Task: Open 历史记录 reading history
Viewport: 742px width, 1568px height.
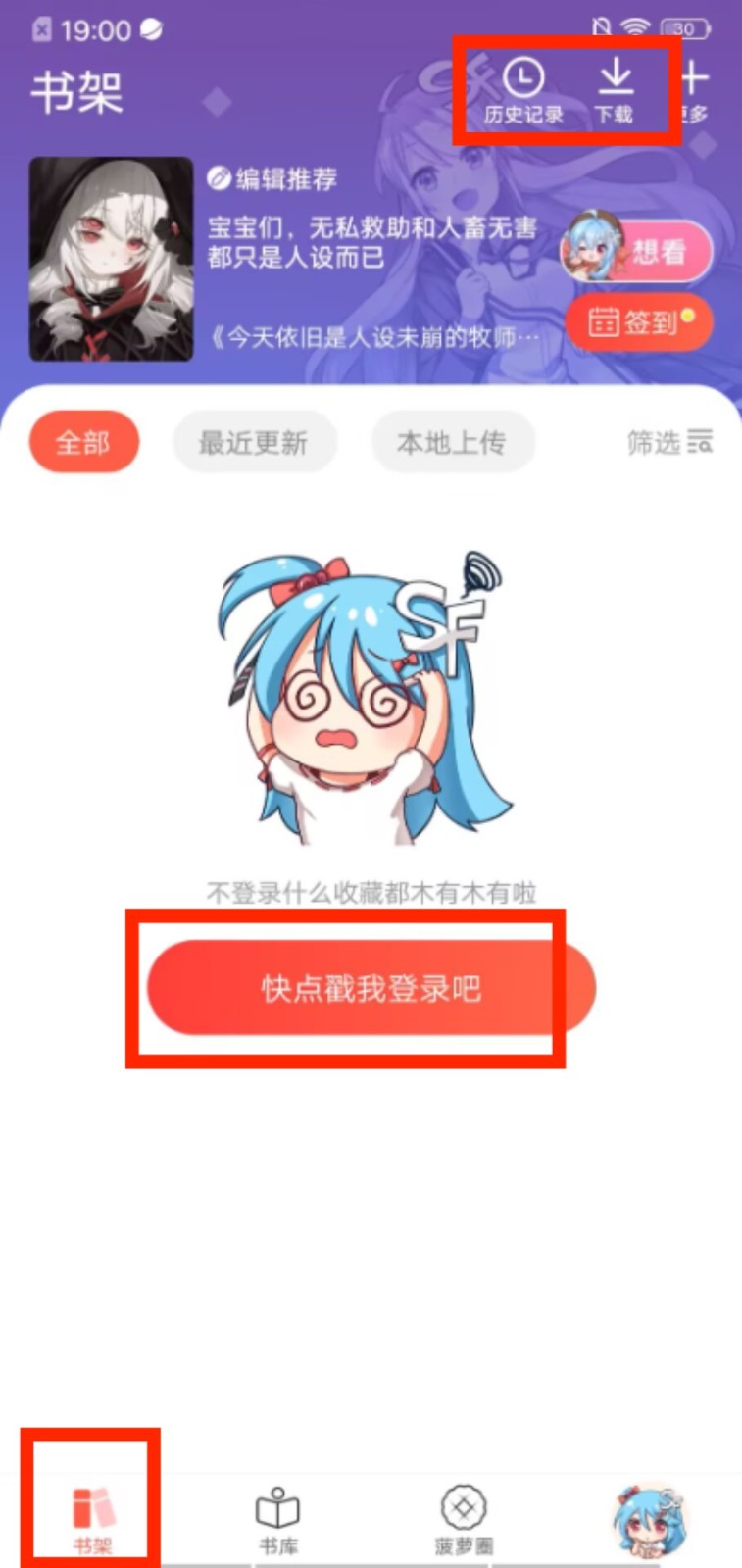Action: [x=523, y=92]
